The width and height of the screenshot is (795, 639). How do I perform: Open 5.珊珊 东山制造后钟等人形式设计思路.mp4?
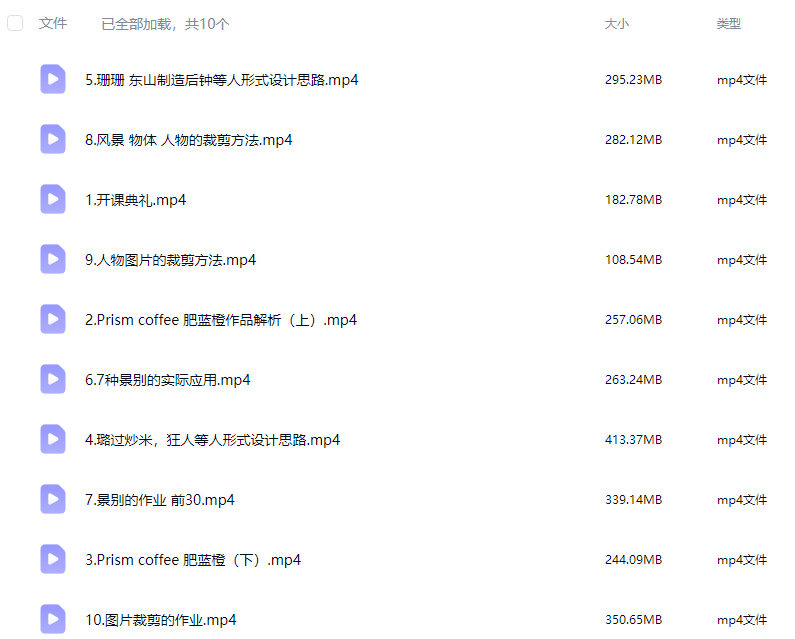click(221, 80)
